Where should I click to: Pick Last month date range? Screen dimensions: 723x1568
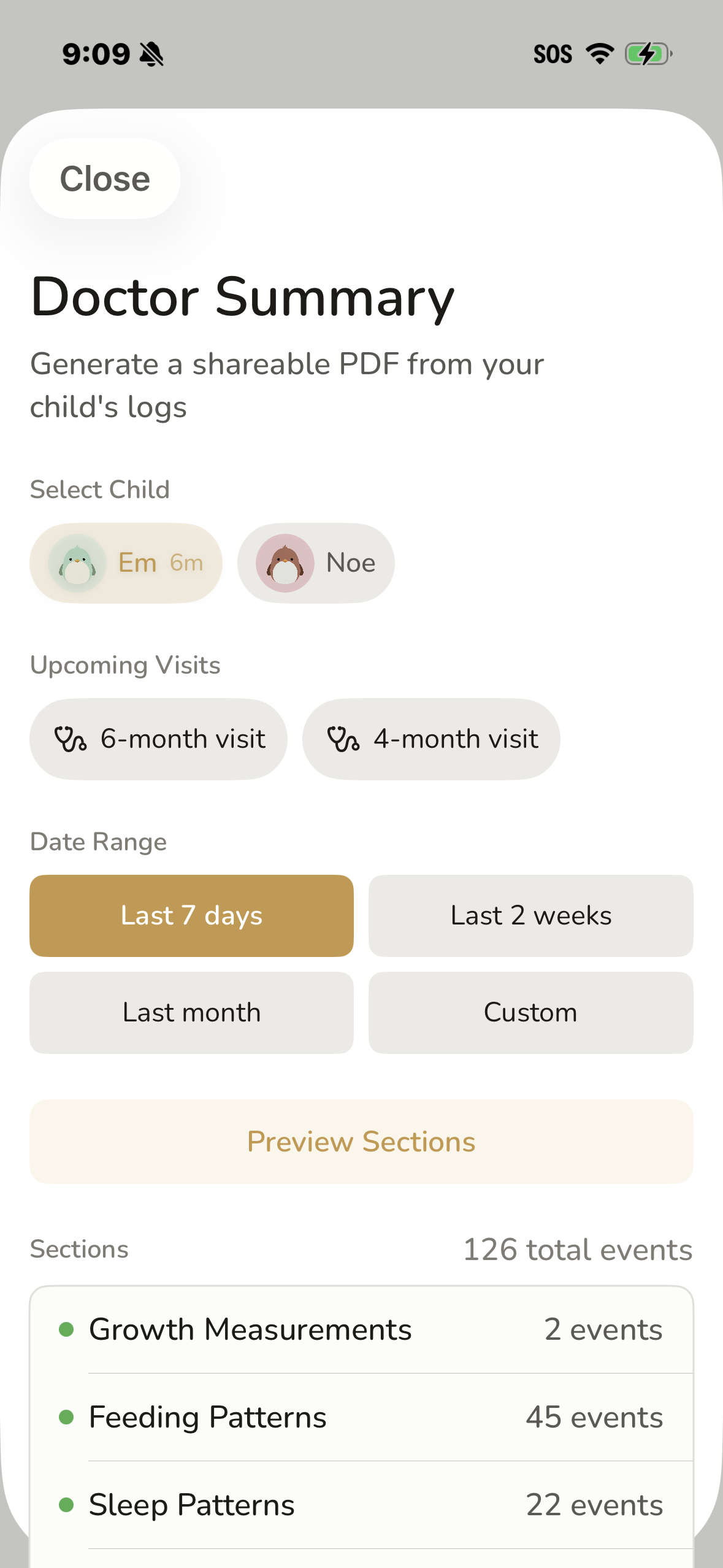[x=191, y=1012]
